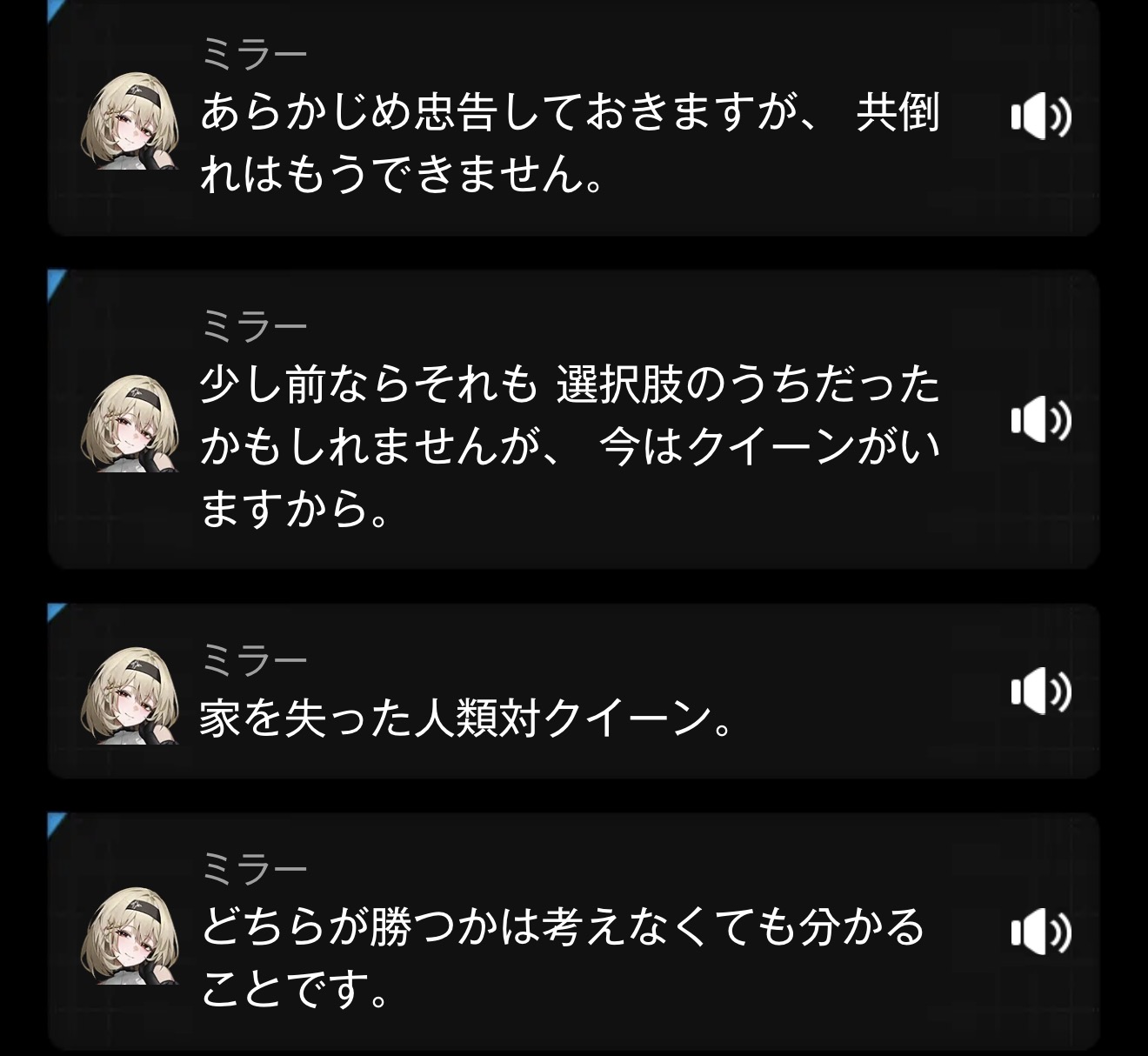
Task: Play voice for the line starting あらかじめ忠告
Action: pos(1040,118)
